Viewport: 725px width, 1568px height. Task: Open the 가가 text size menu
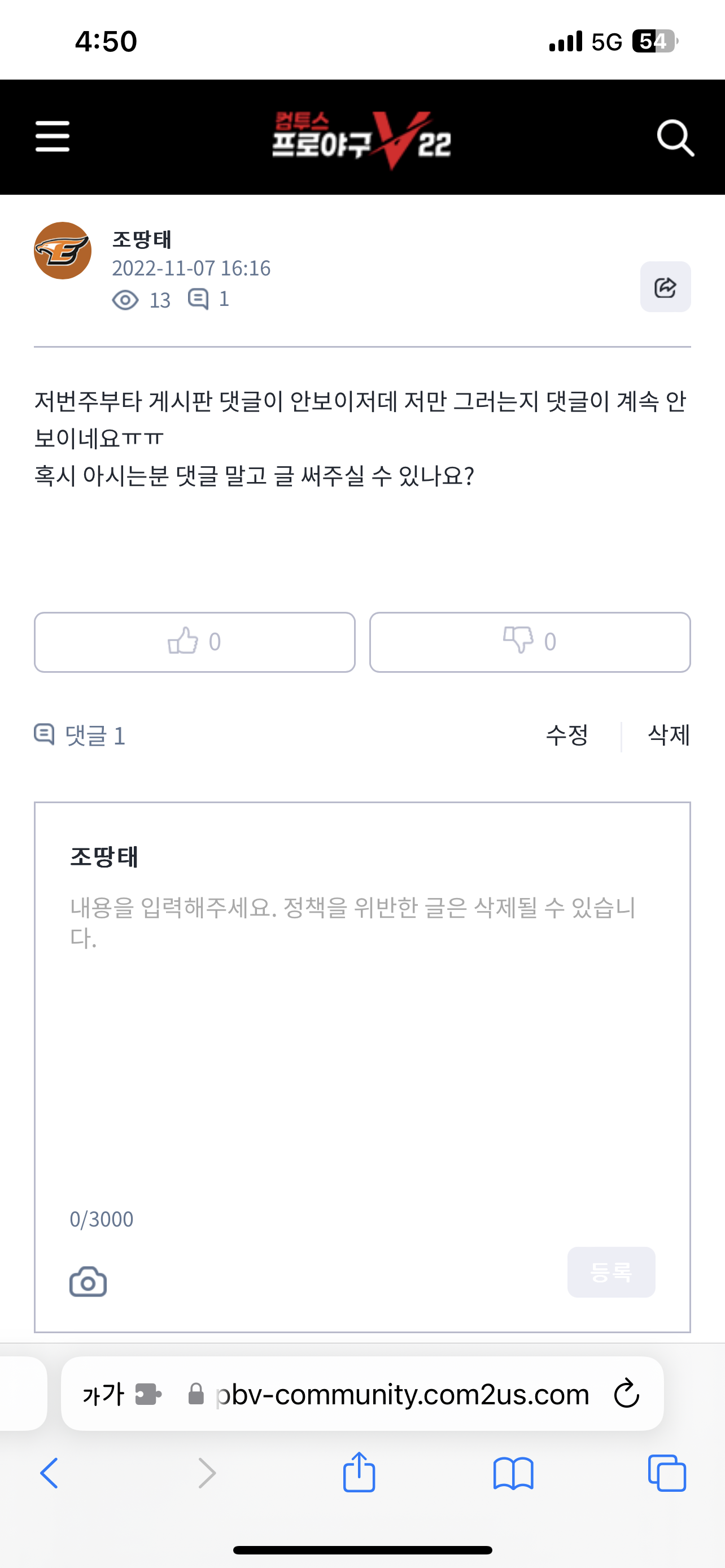pos(103,1394)
